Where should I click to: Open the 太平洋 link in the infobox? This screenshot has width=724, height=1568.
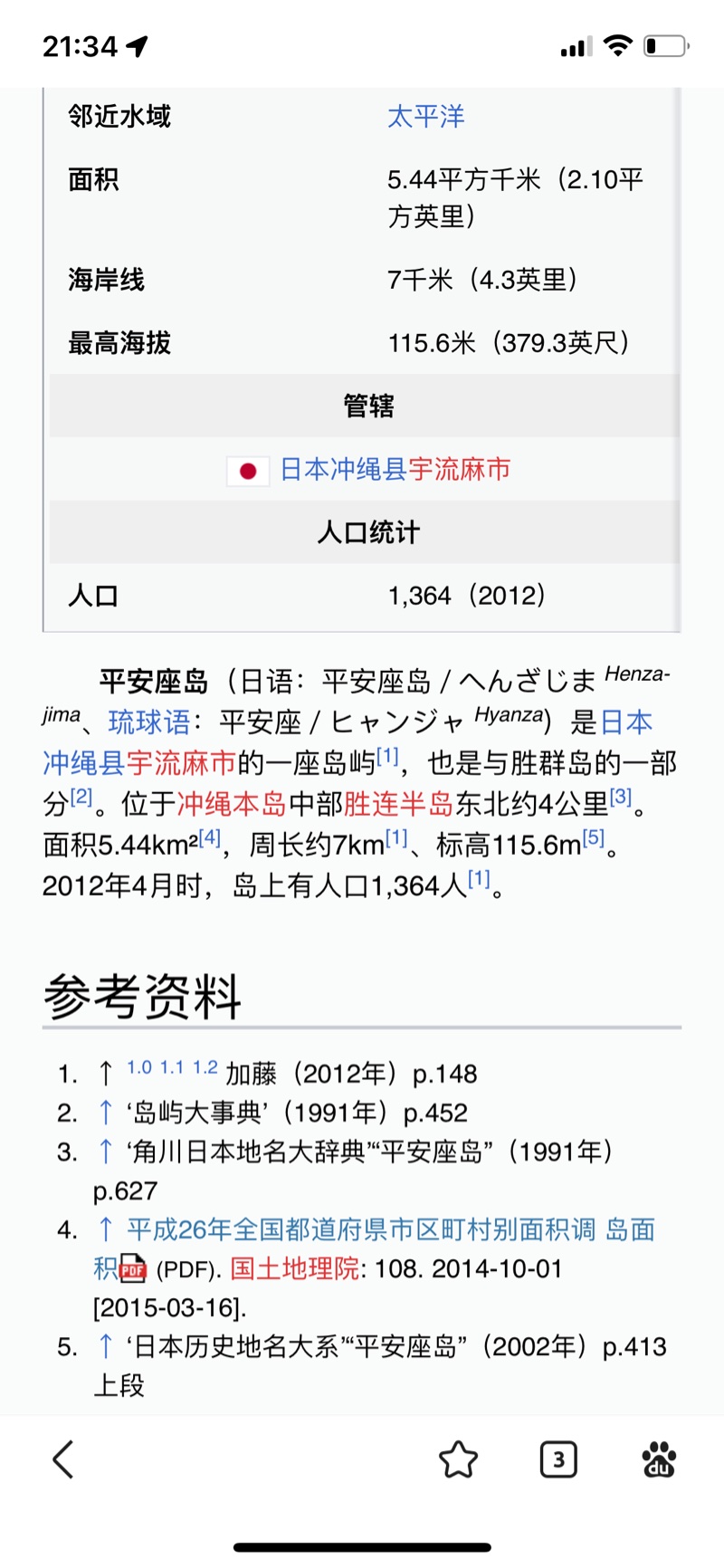pyautogui.click(x=425, y=116)
